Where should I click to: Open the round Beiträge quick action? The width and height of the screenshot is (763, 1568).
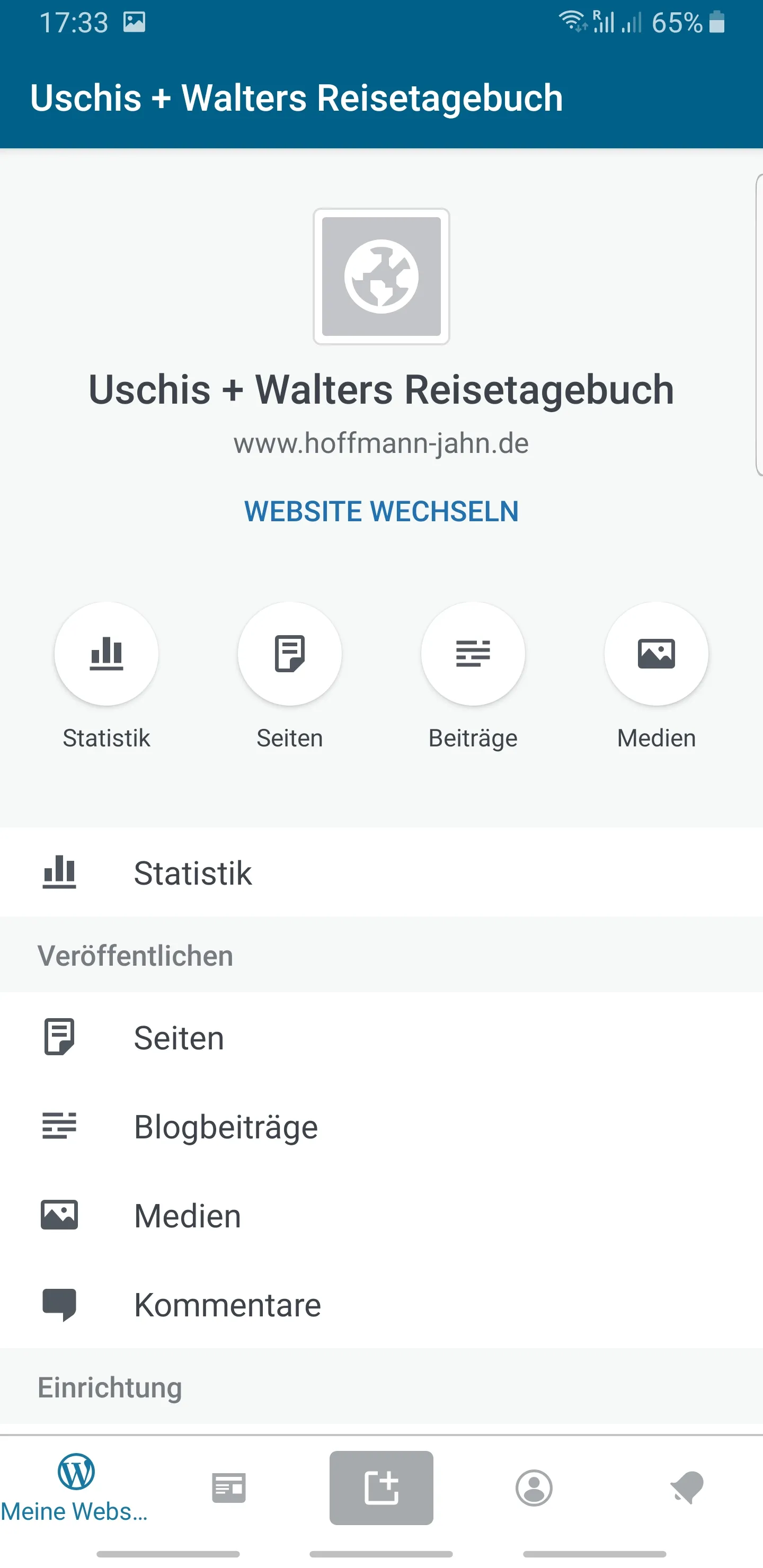click(473, 654)
